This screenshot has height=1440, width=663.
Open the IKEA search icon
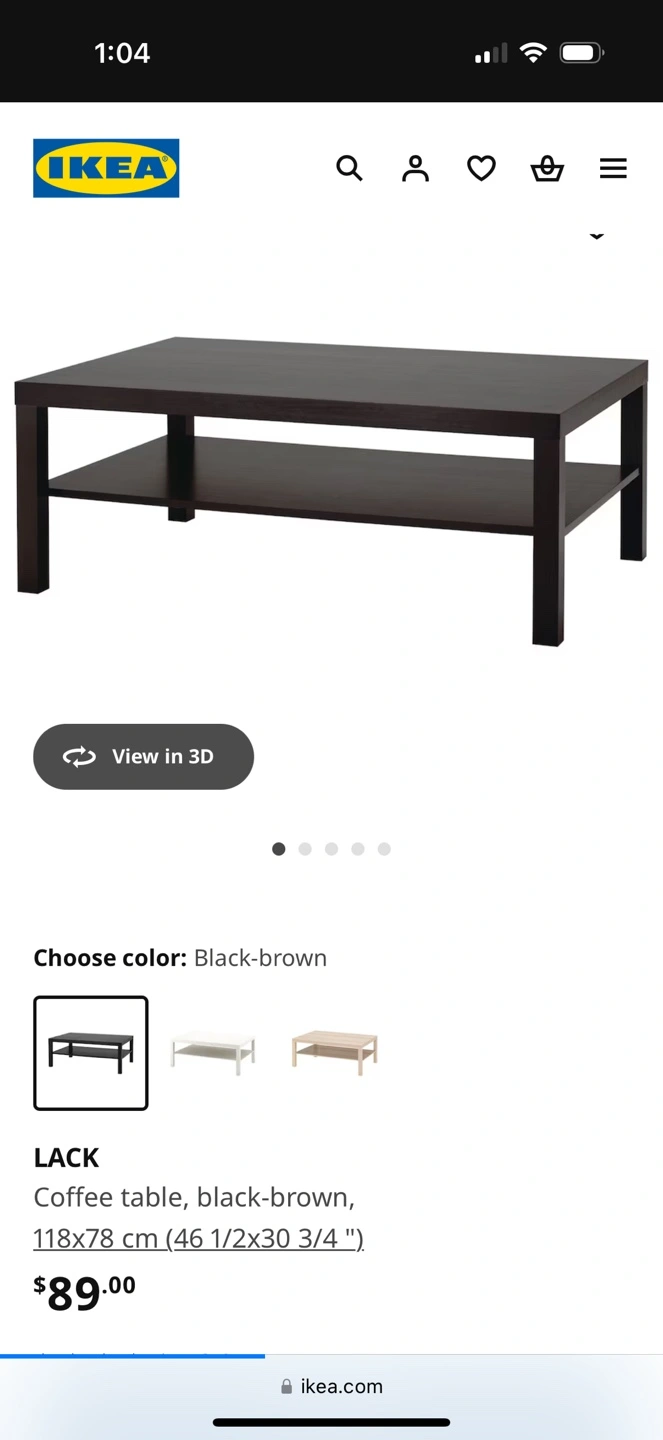click(x=349, y=168)
